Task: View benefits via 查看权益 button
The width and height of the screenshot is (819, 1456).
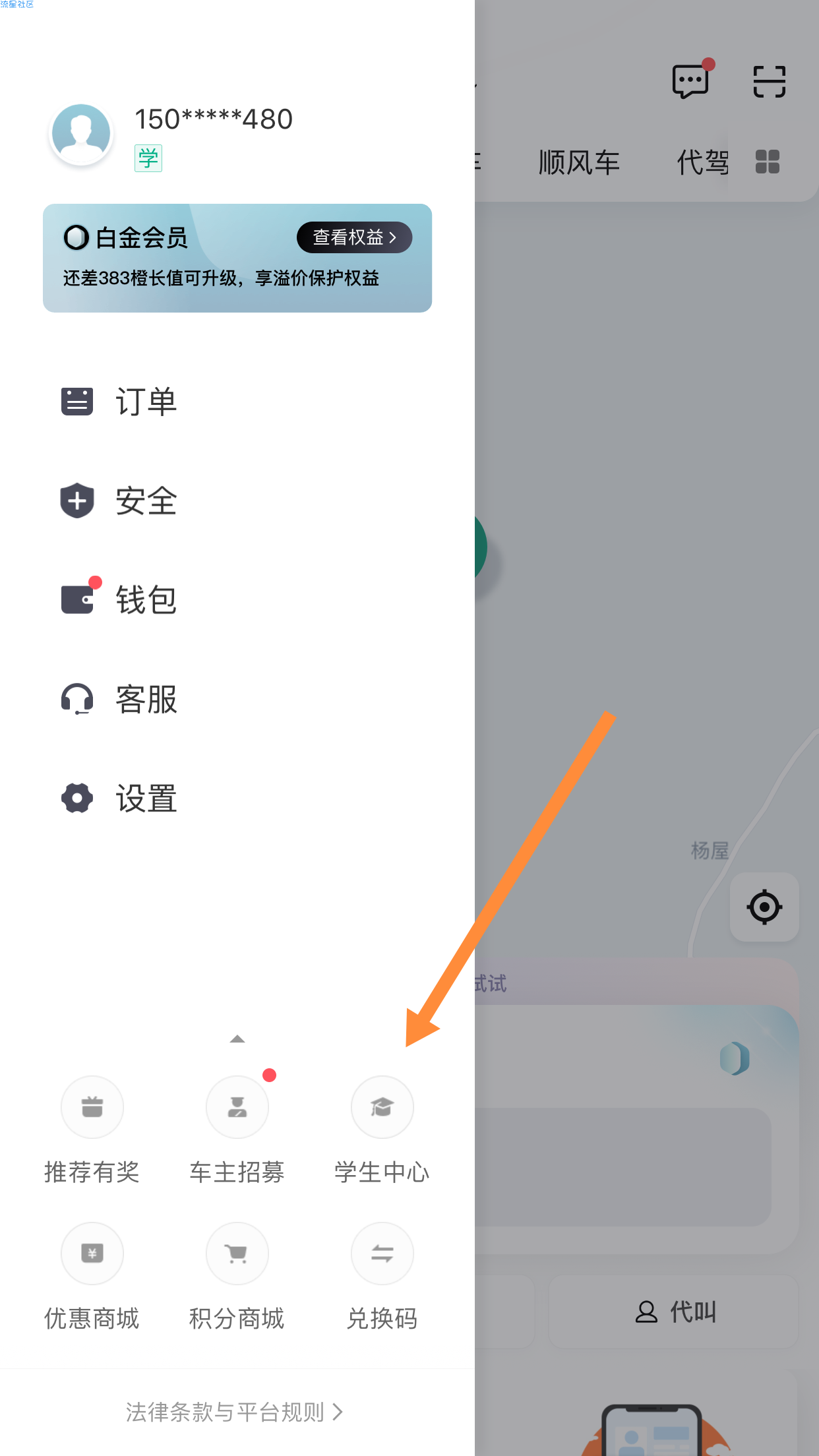Action: tap(354, 237)
